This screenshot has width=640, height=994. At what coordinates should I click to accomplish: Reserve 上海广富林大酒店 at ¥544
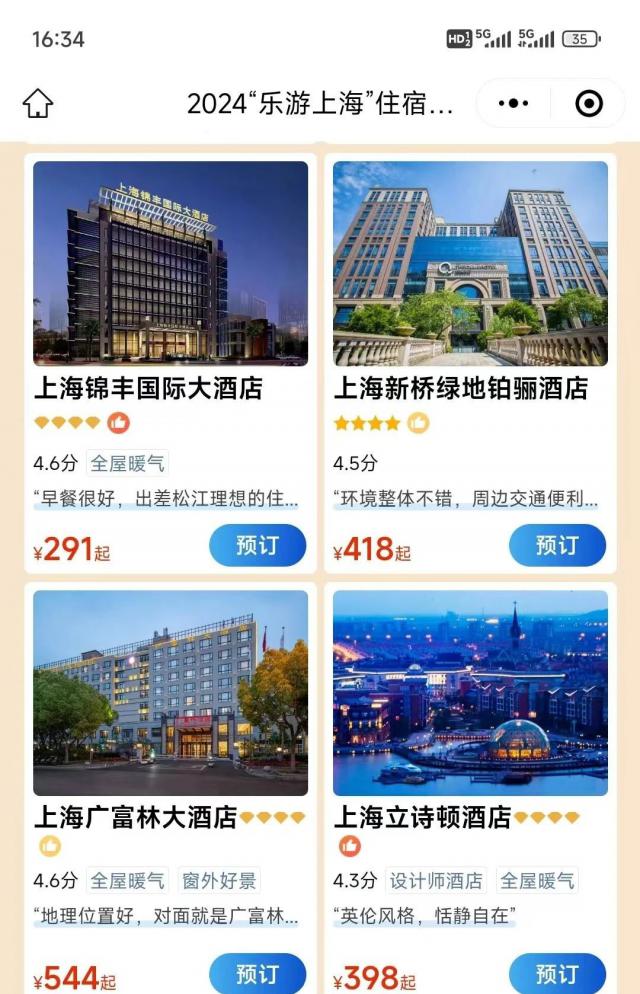[x=257, y=973]
